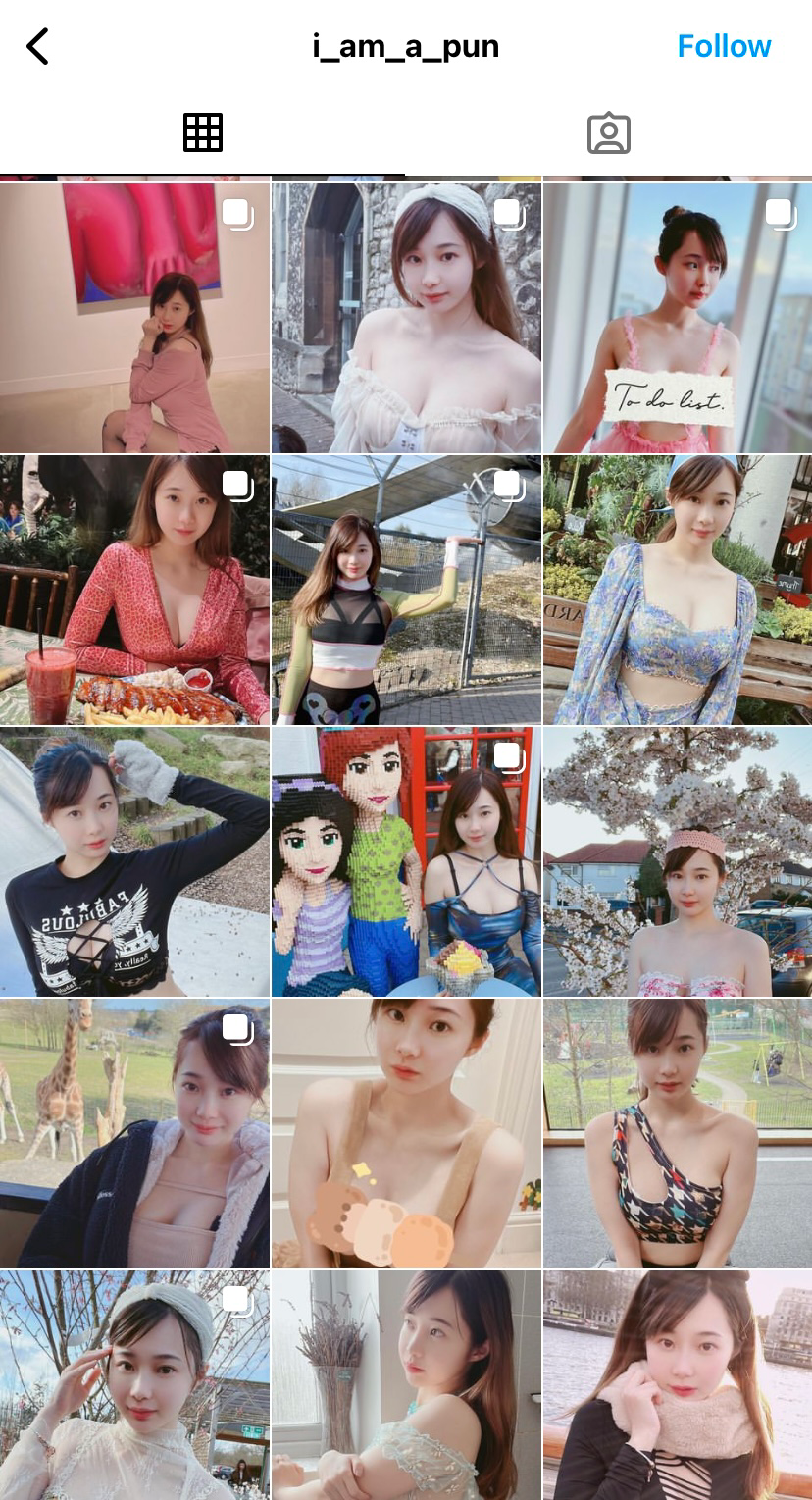Go back using the top arrow
Viewport: 812px width, 1500px height.
[37, 46]
